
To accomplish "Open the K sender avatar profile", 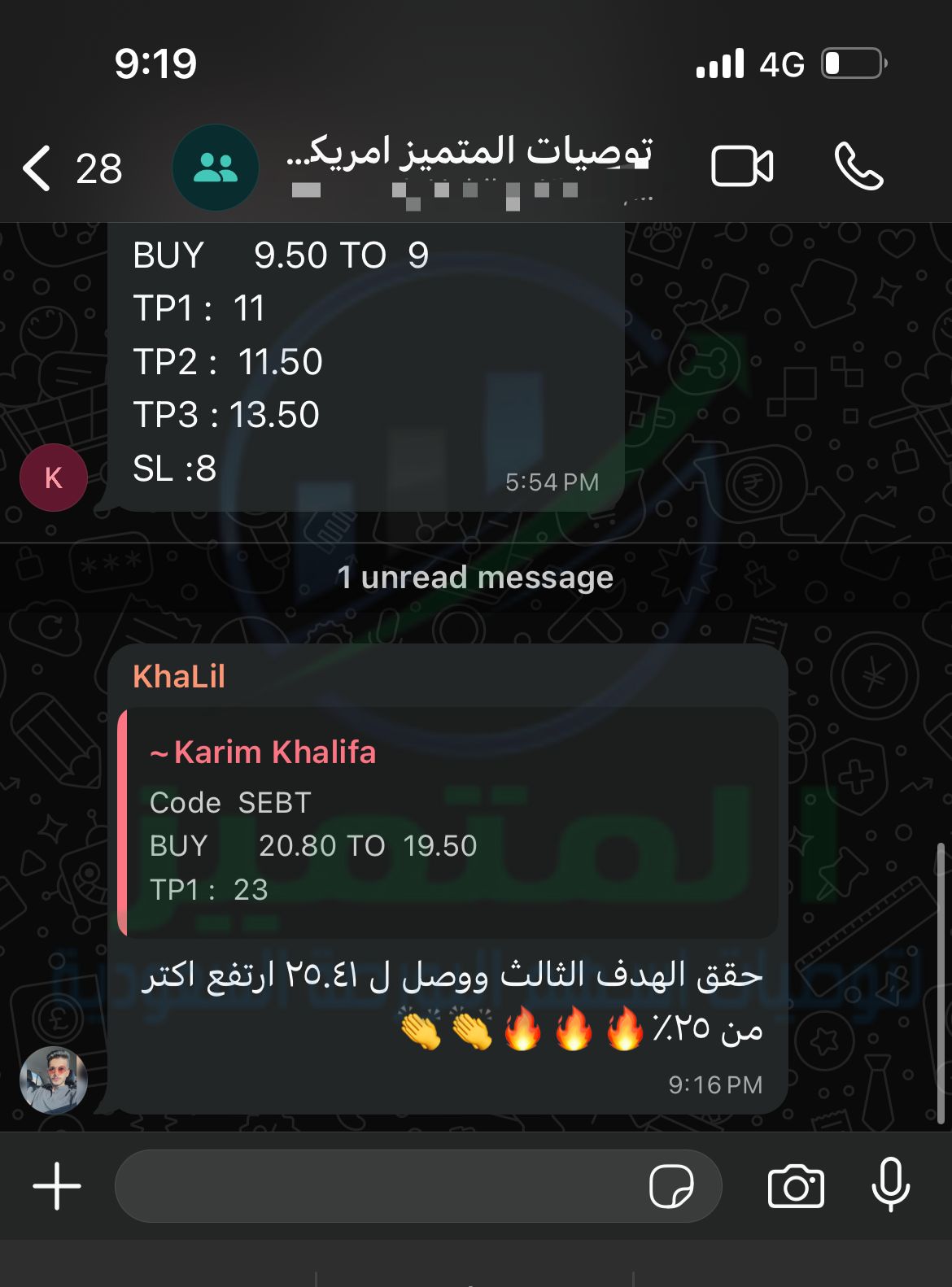I will coord(54,478).
